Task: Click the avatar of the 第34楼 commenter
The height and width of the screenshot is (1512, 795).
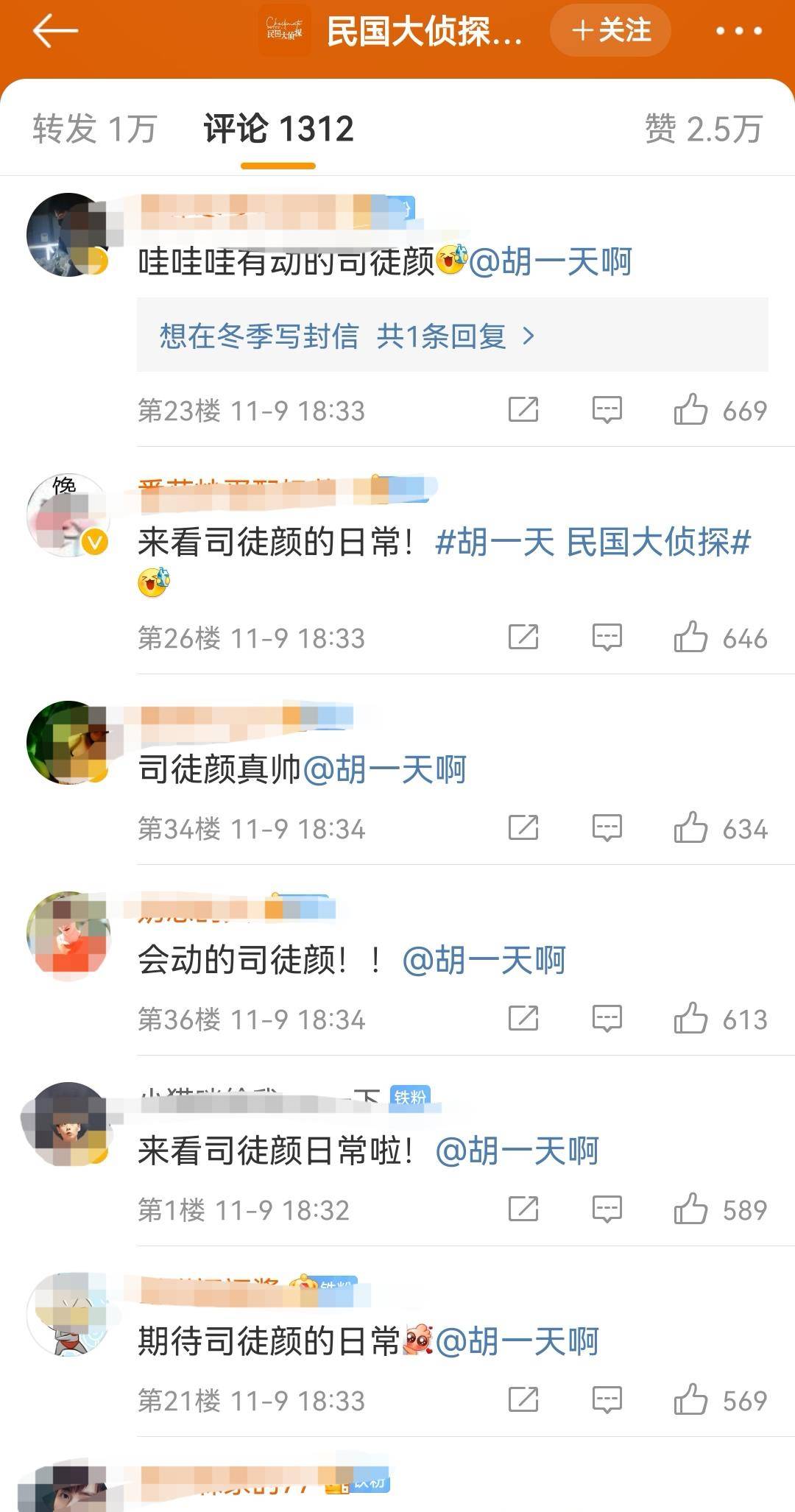Action: point(70,742)
